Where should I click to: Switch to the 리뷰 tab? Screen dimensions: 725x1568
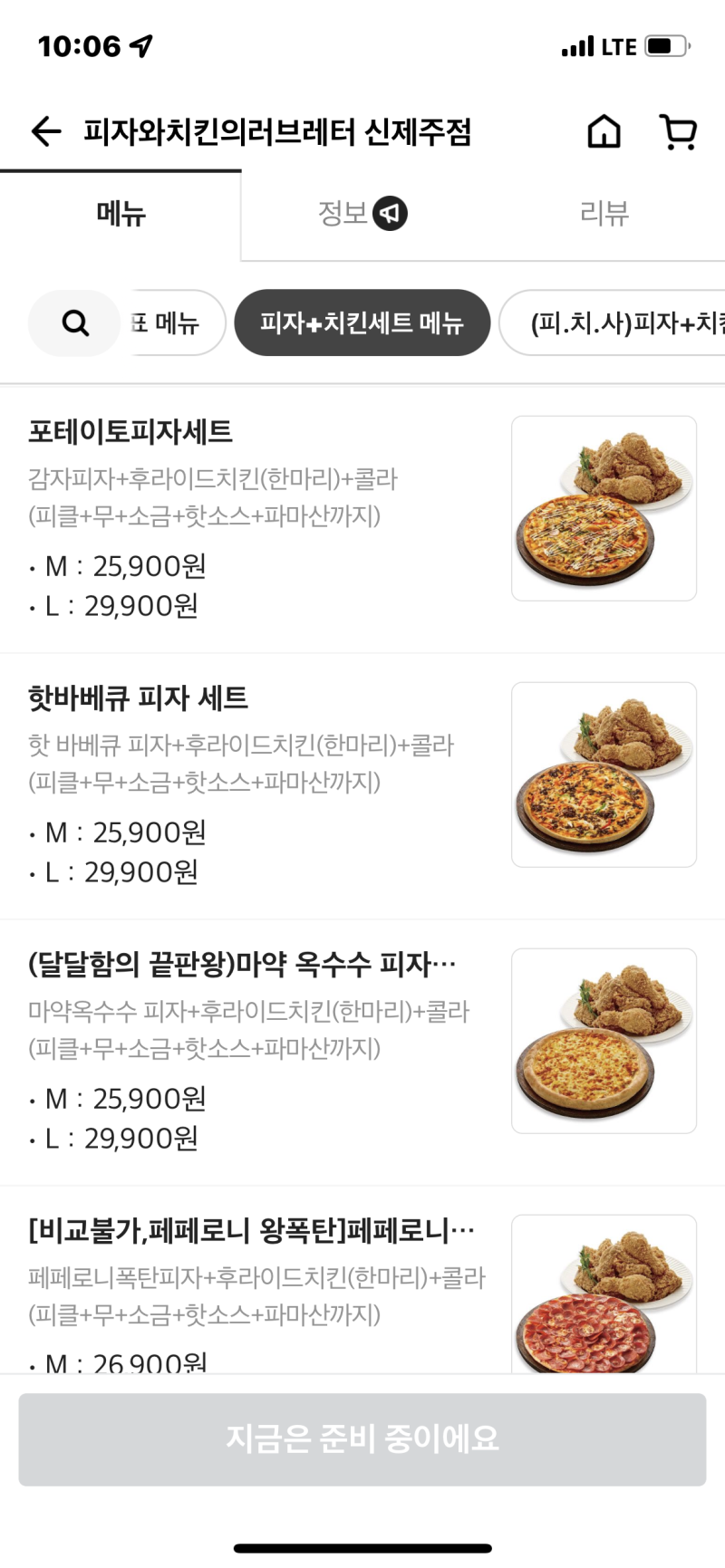[604, 212]
